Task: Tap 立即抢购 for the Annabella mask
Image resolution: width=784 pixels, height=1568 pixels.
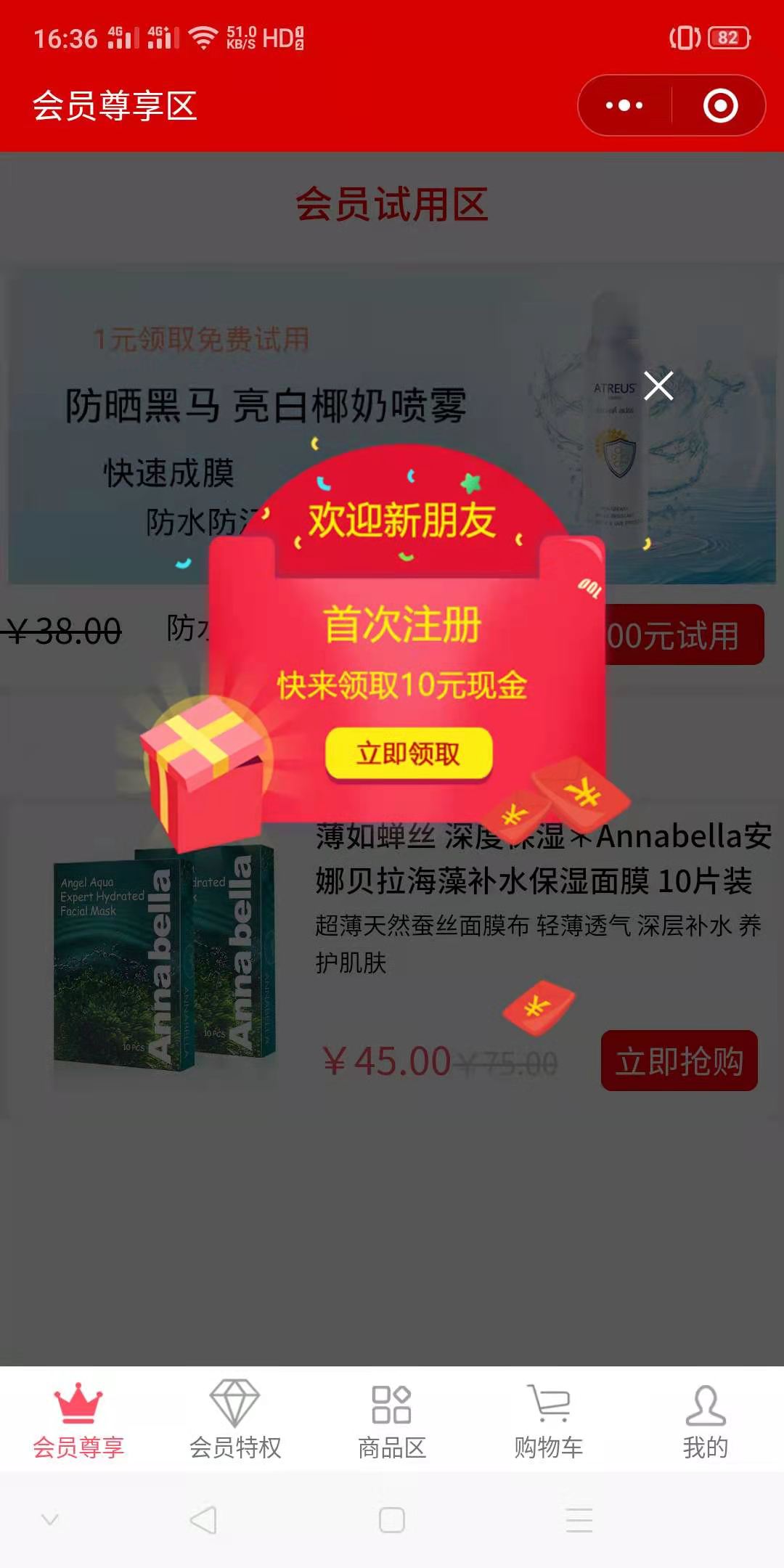Action: [679, 1061]
